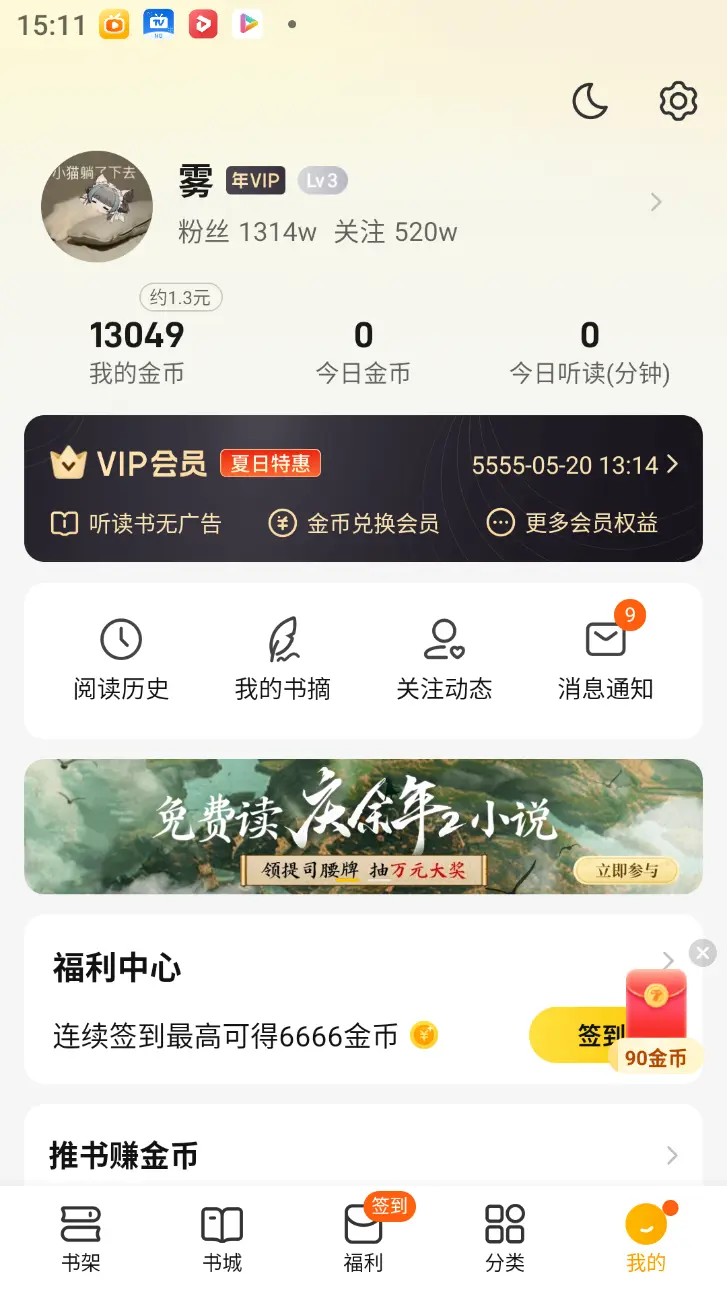Switch to 书城 bookstore tab
The image size is (727, 1292).
[222, 1237]
